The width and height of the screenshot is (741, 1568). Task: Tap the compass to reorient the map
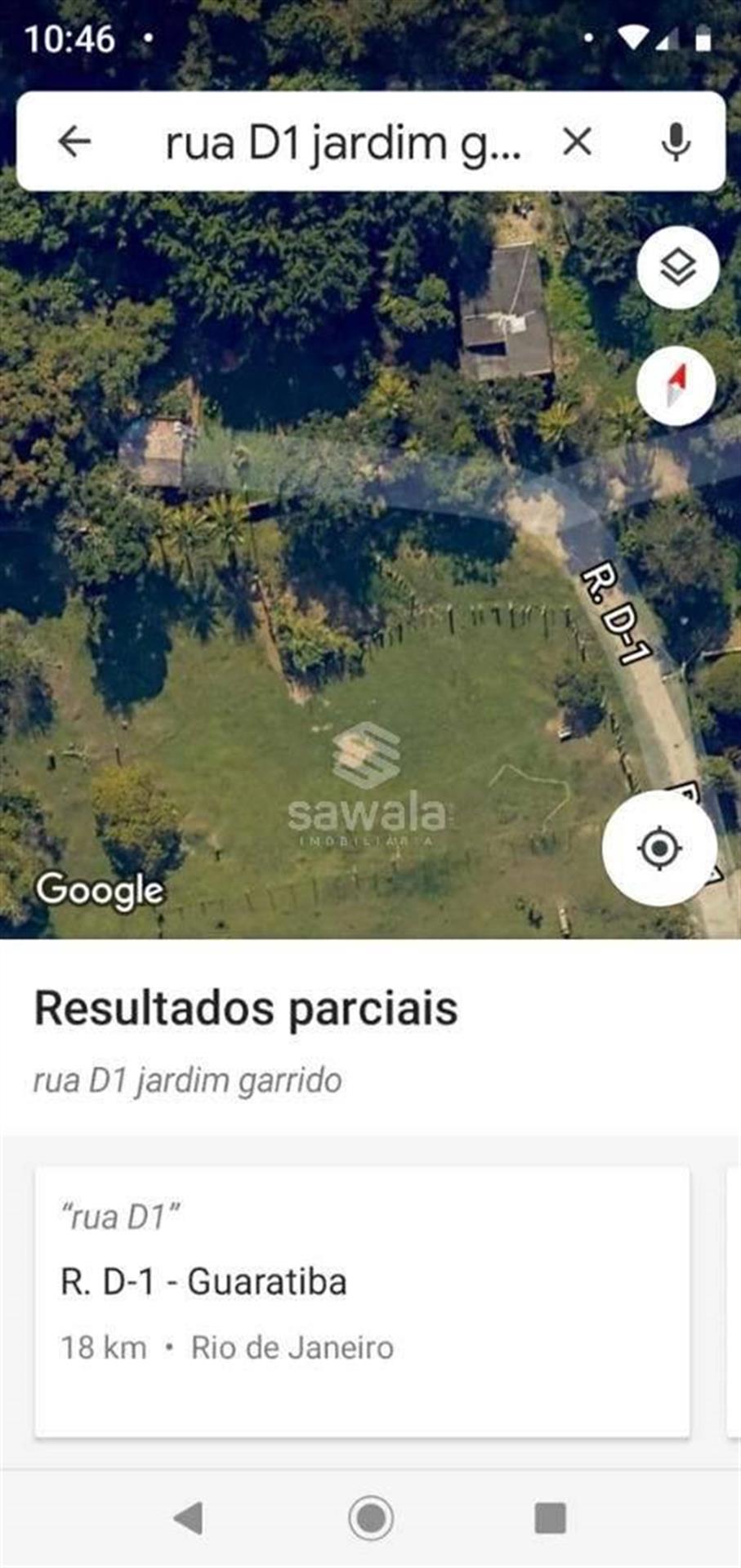click(x=676, y=385)
